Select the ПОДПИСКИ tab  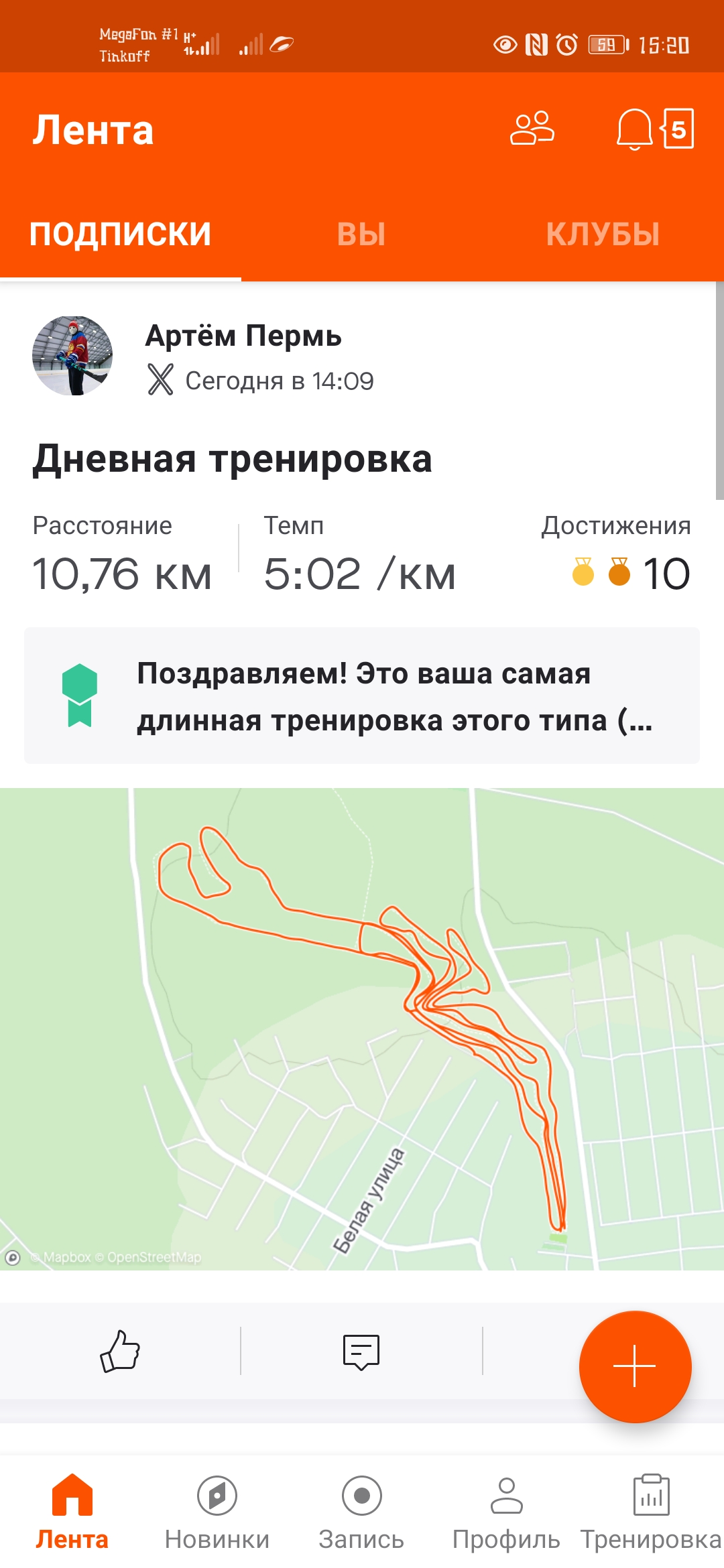click(121, 235)
